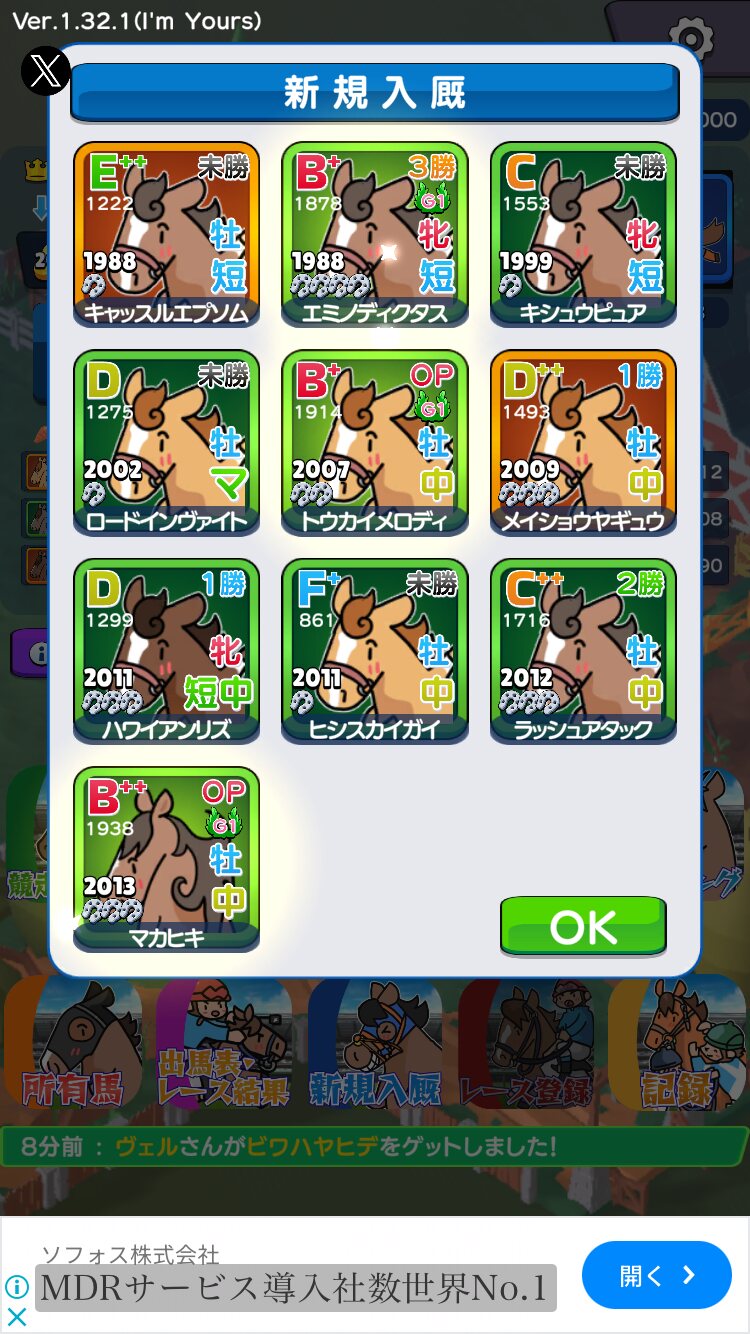Pick the ラッシュアタック horse card
Viewport: 750px width, 1334px height.
click(x=583, y=651)
